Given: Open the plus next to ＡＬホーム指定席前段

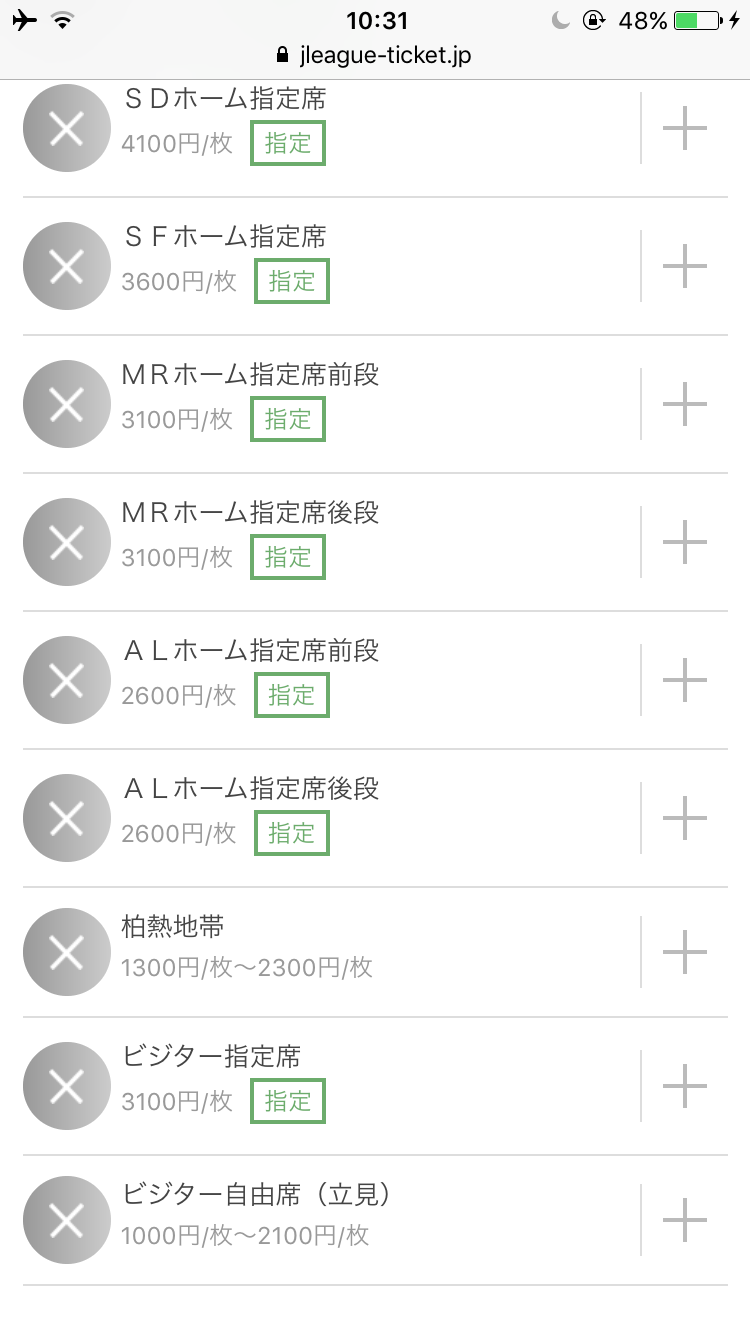Looking at the screenshot, I should (685, 680).
